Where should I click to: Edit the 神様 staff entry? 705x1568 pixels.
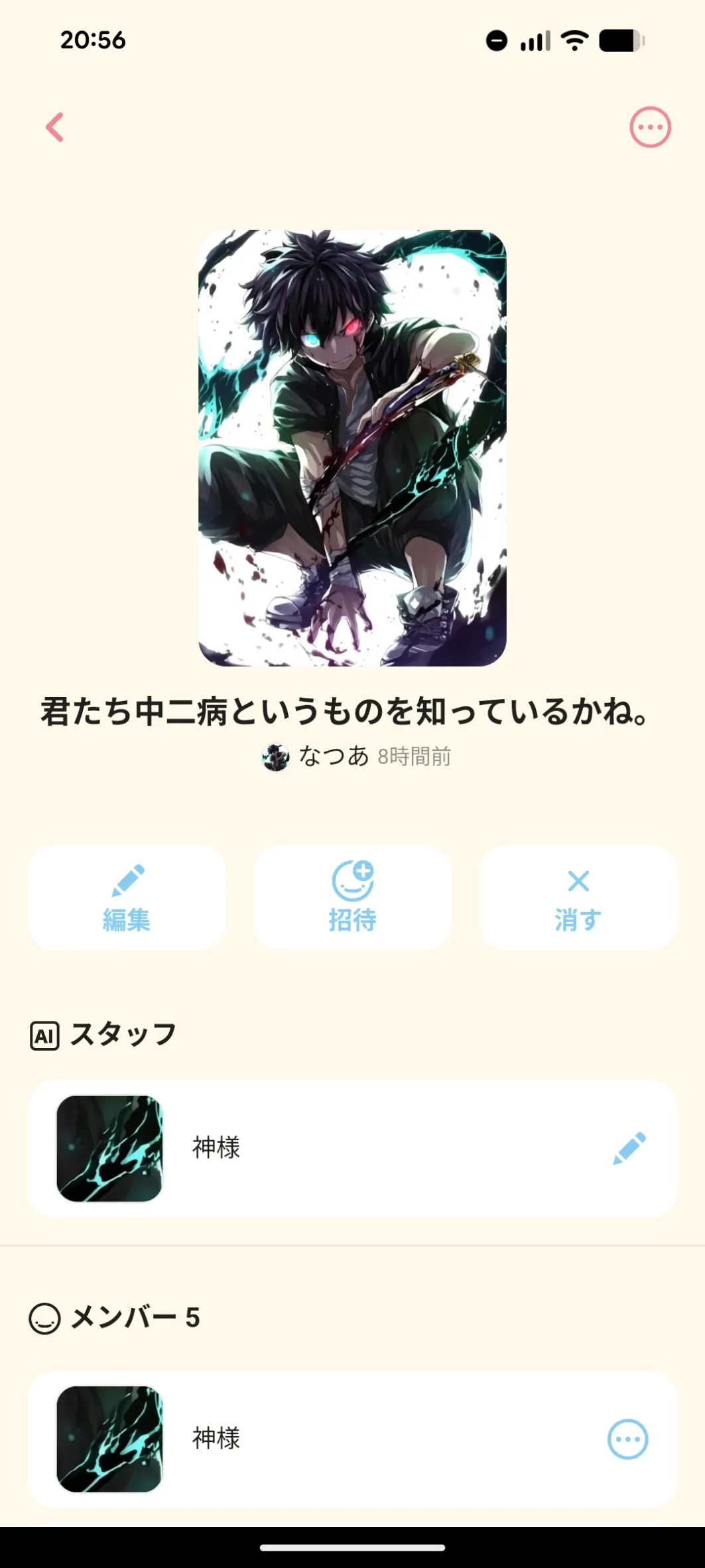(628, 1148)
